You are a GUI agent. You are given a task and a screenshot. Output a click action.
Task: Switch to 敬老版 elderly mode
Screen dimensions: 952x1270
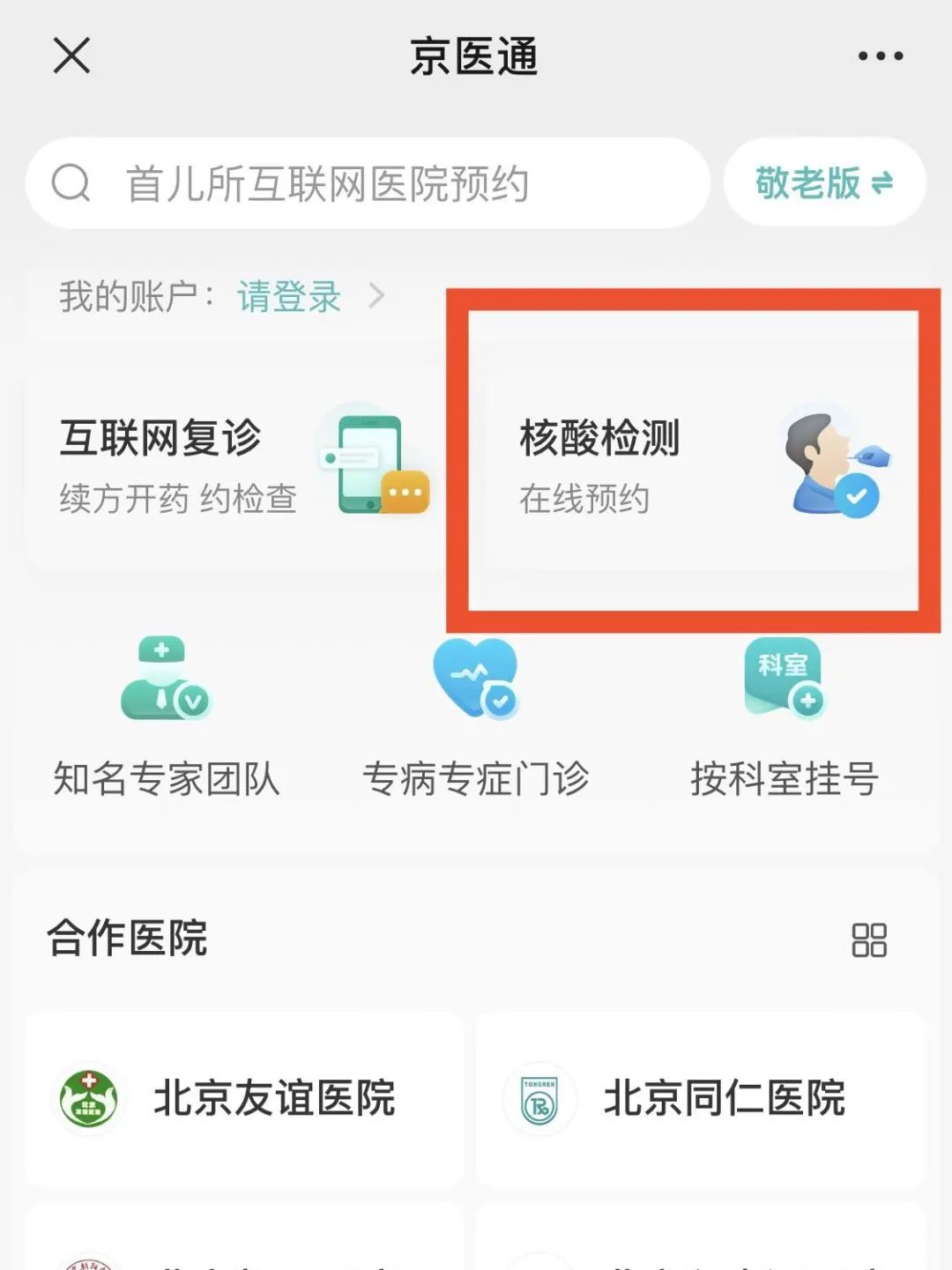tap(824, 183)
